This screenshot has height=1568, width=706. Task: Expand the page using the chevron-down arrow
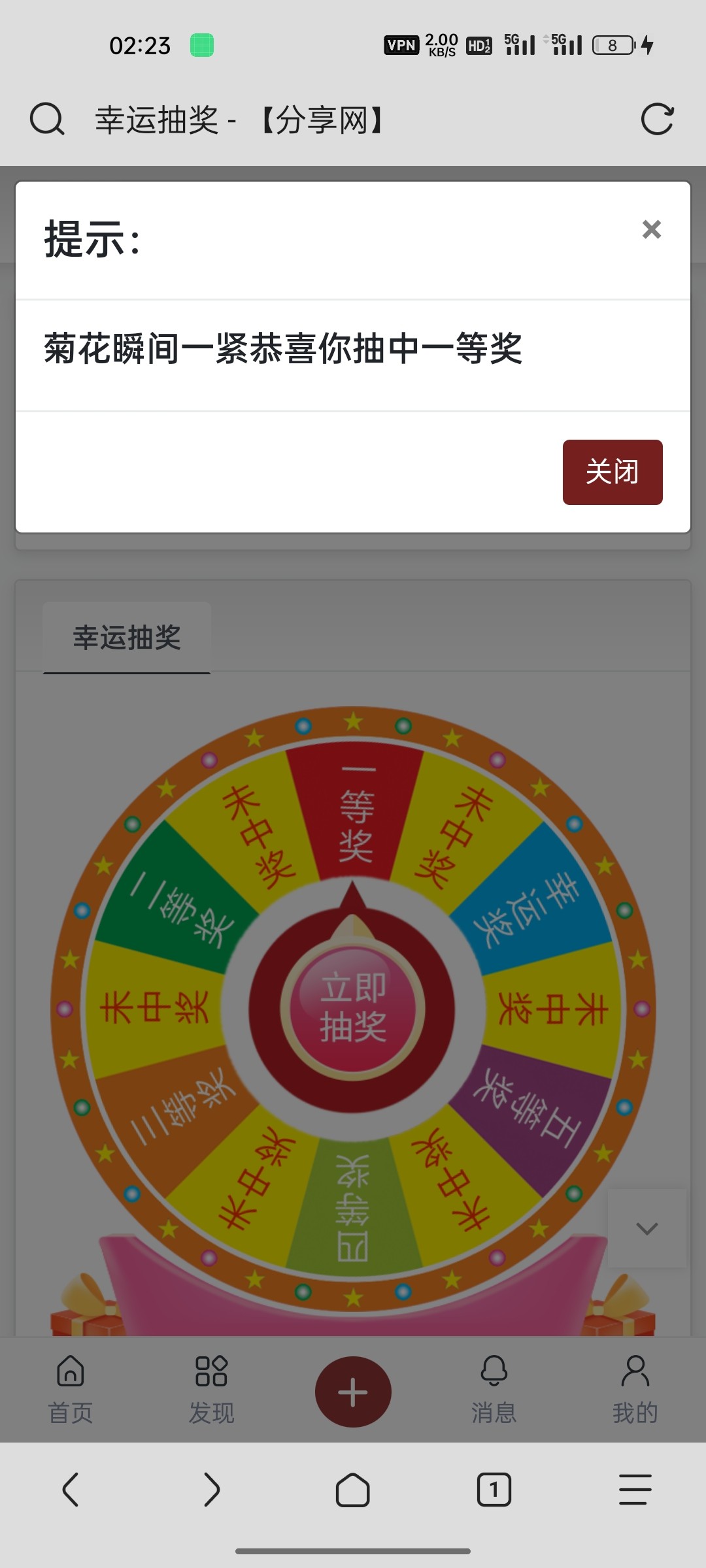pyautogui.click(x=647, y=1228)
